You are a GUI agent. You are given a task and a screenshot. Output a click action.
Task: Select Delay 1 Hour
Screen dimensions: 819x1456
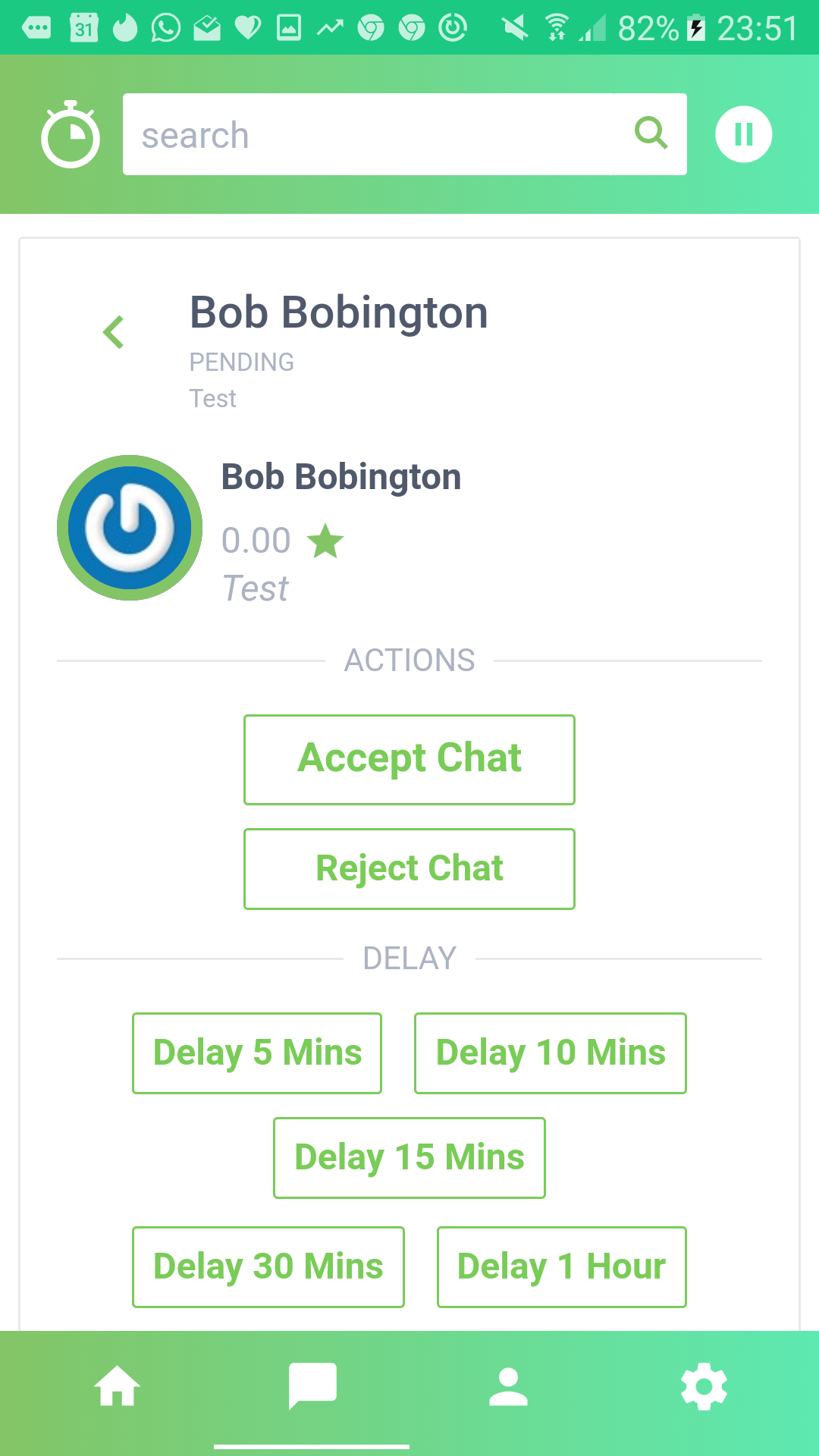click(561, 1266)
